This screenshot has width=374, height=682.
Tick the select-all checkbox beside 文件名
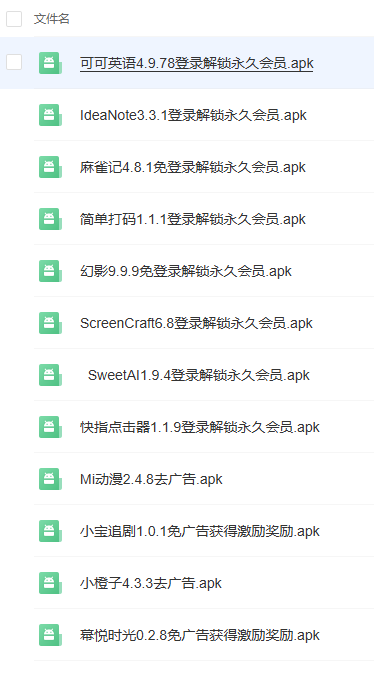click(x=14, y=19)
